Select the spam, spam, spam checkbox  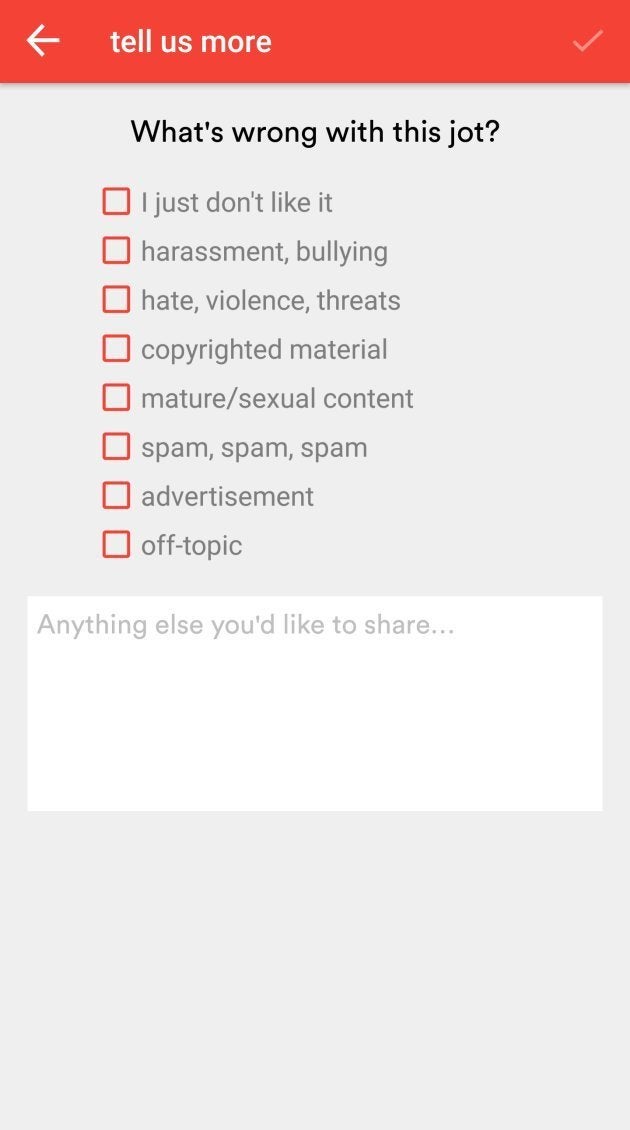click(116, 447)
